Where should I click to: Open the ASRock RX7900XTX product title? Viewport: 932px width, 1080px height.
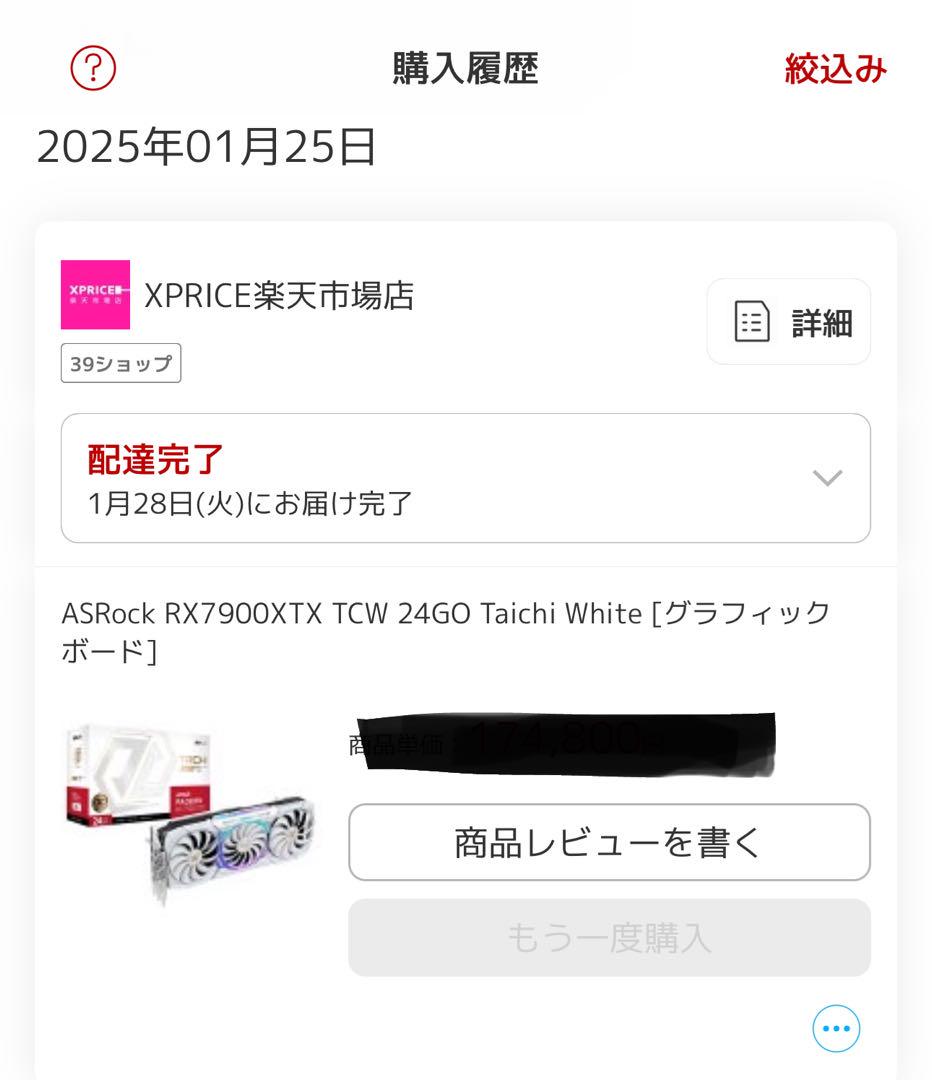click(x=445, y=631)
